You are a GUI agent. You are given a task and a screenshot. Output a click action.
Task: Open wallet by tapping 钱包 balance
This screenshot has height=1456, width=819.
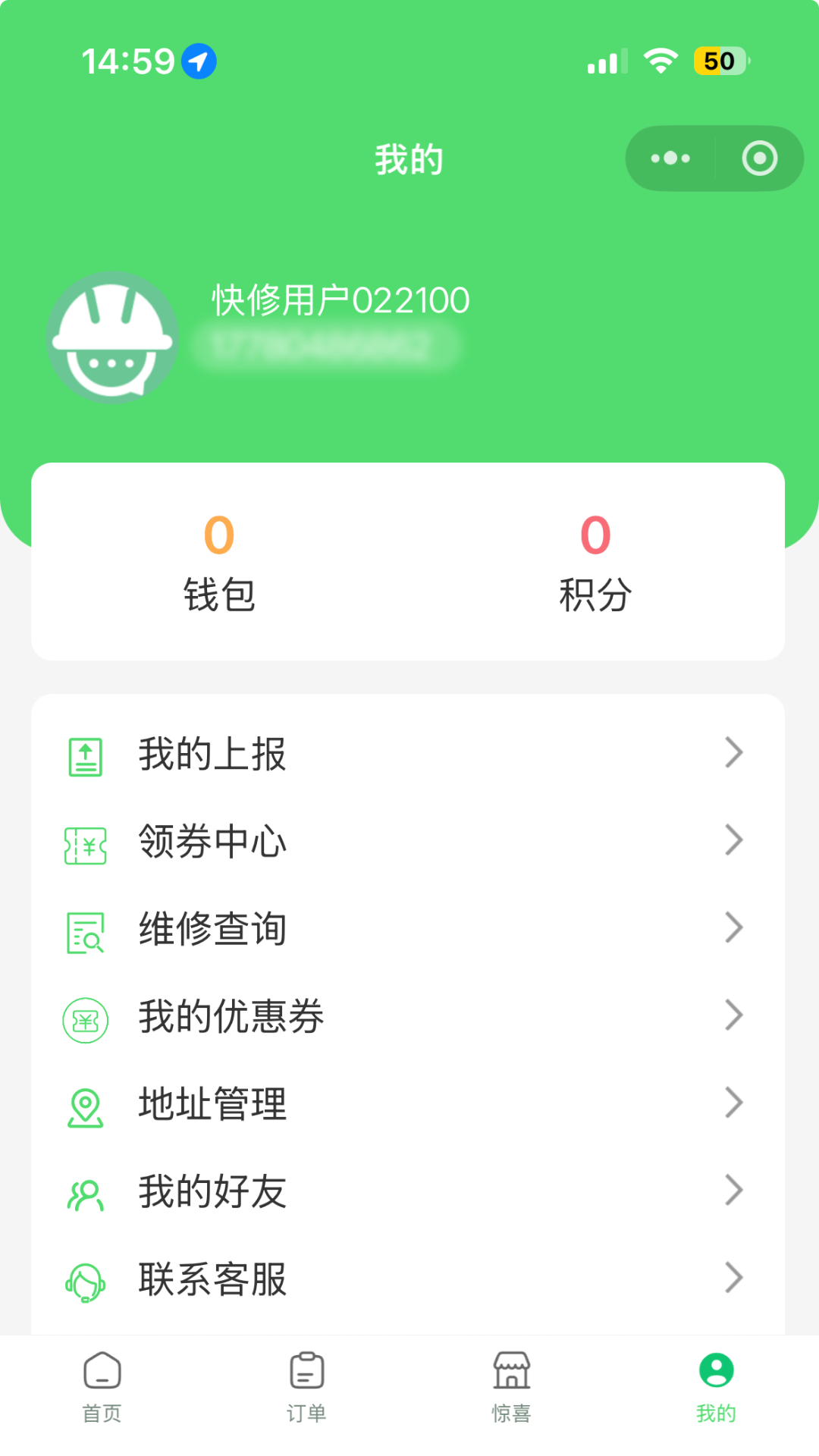point(221,565)
